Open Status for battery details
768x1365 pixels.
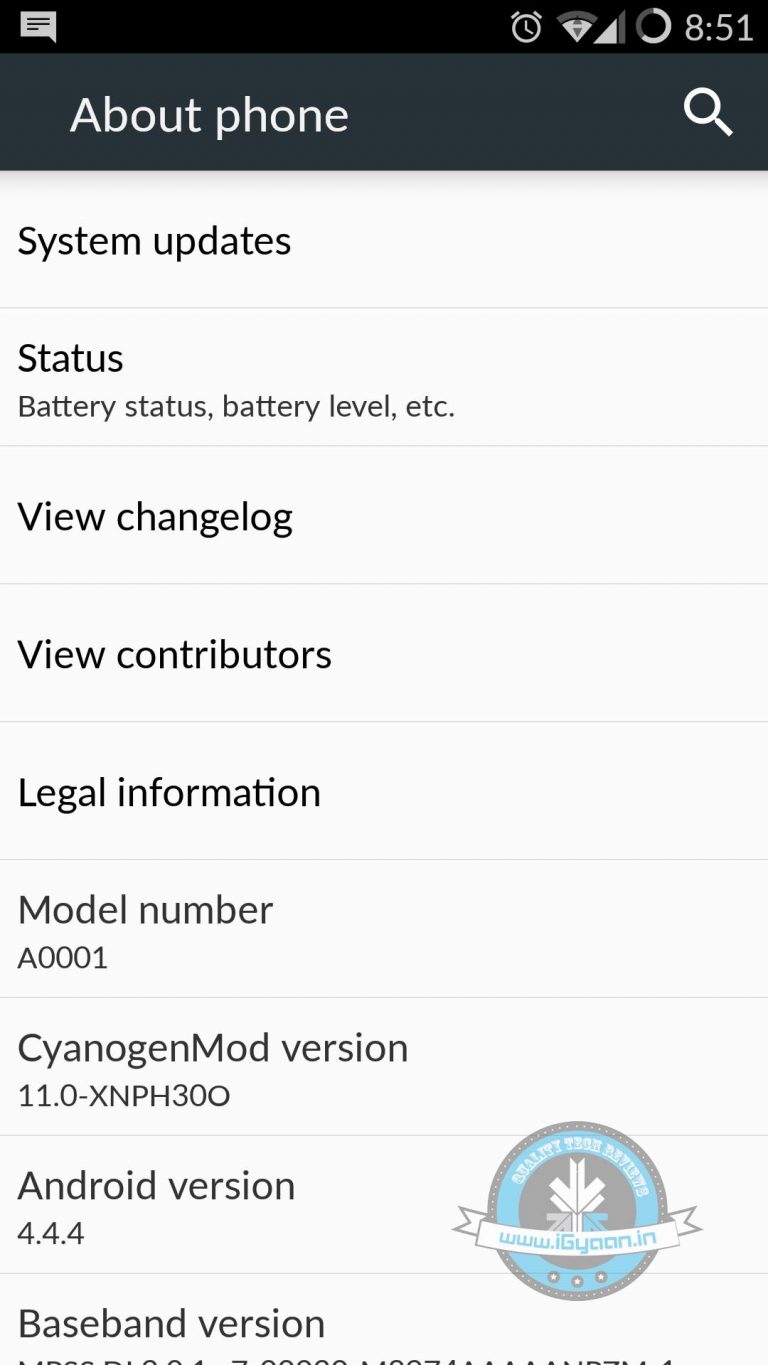(x=384, y=379)
